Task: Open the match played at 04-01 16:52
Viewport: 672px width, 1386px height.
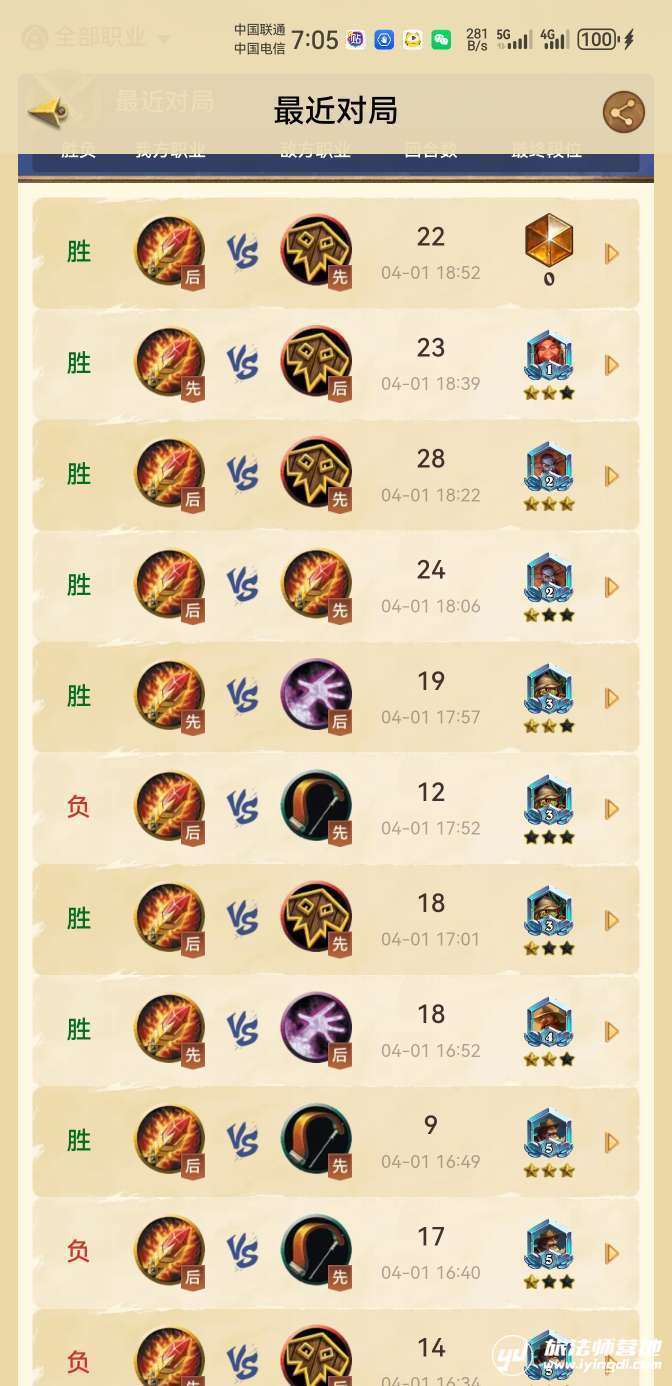Action: click(x=612, y=1031)
